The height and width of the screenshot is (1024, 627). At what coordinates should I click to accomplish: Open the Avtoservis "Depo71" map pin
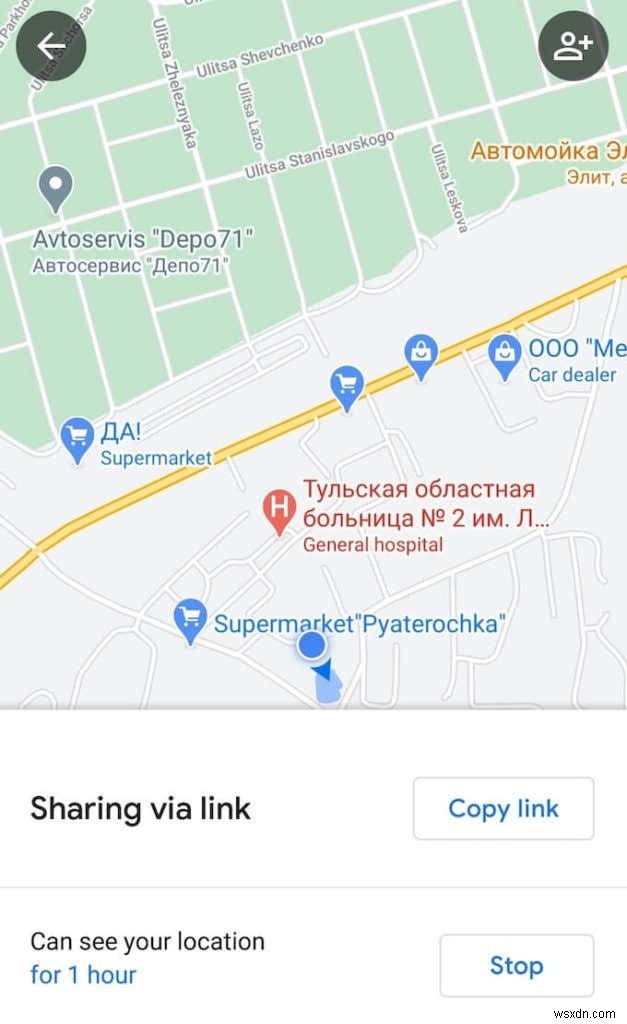point(53,187)
